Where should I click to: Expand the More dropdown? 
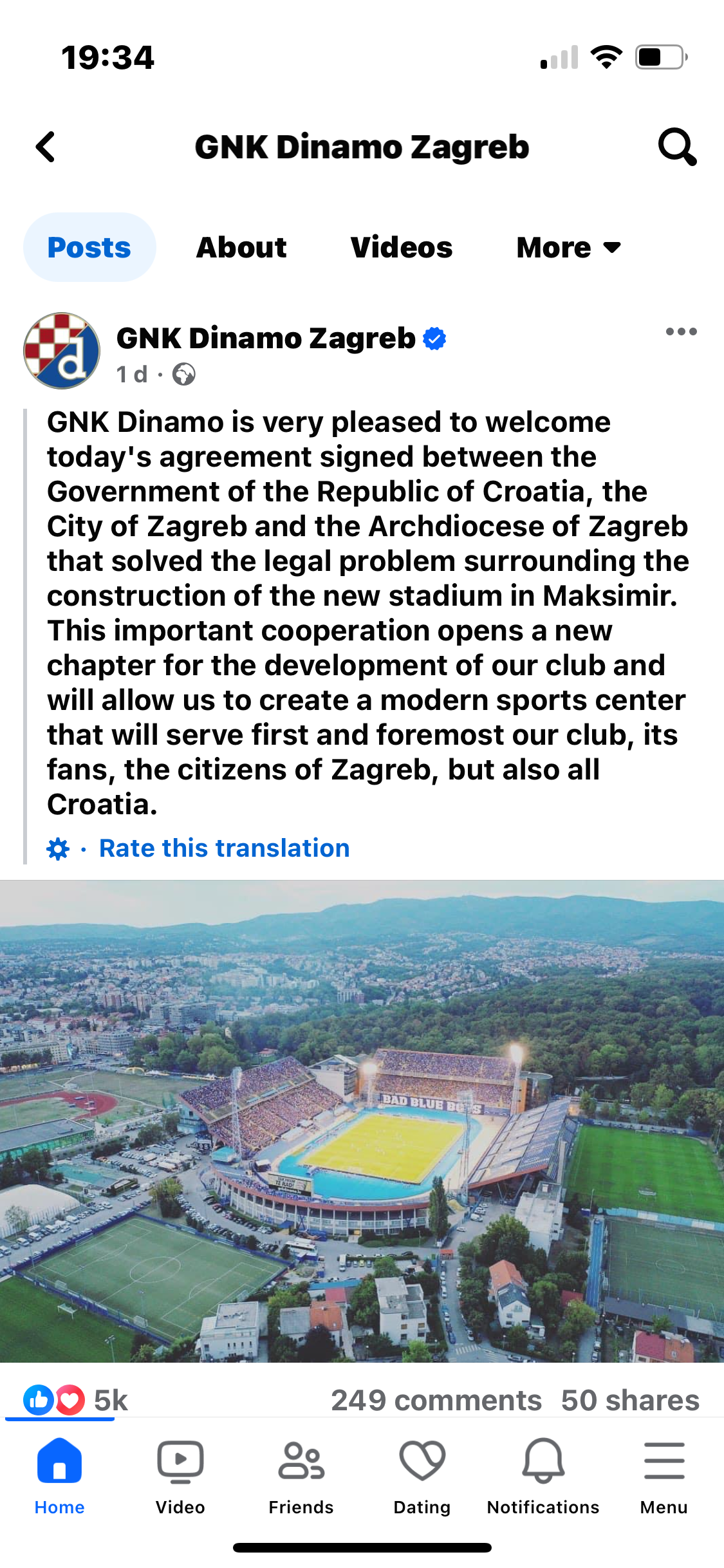(x=568, y=248)
